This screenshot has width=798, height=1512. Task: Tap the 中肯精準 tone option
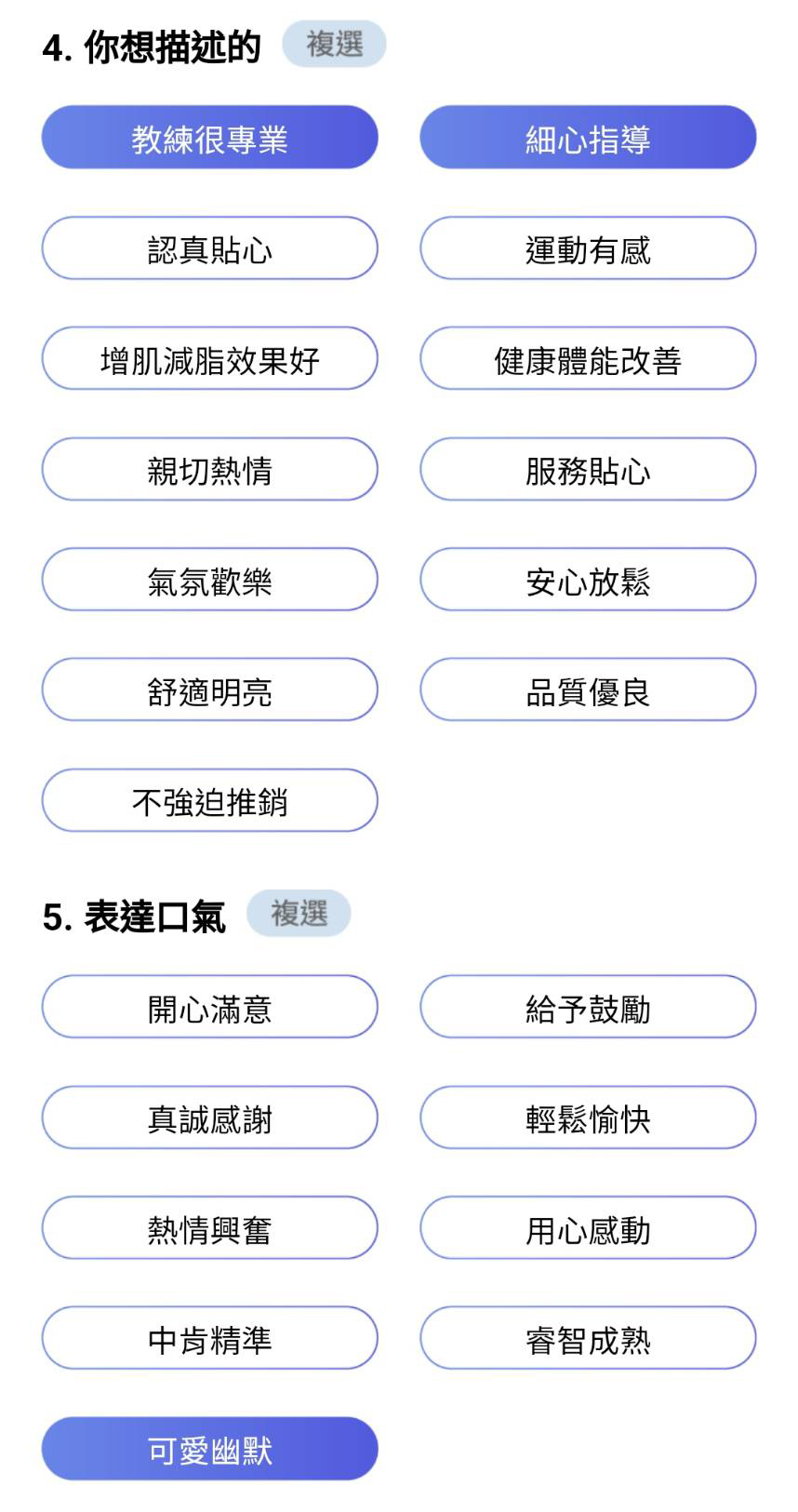point(209,1338)
